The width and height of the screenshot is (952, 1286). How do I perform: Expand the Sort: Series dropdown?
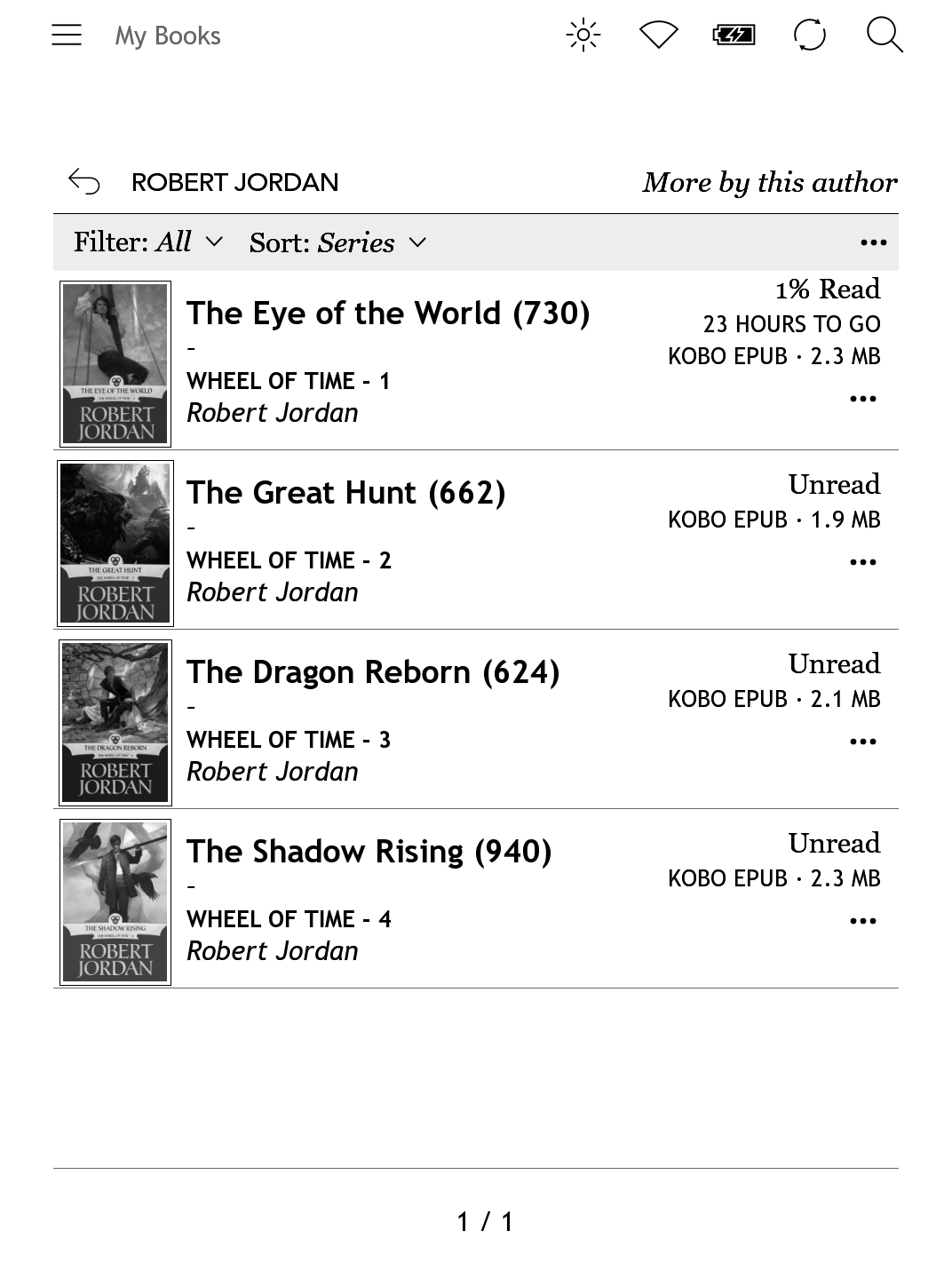point(337,242)
